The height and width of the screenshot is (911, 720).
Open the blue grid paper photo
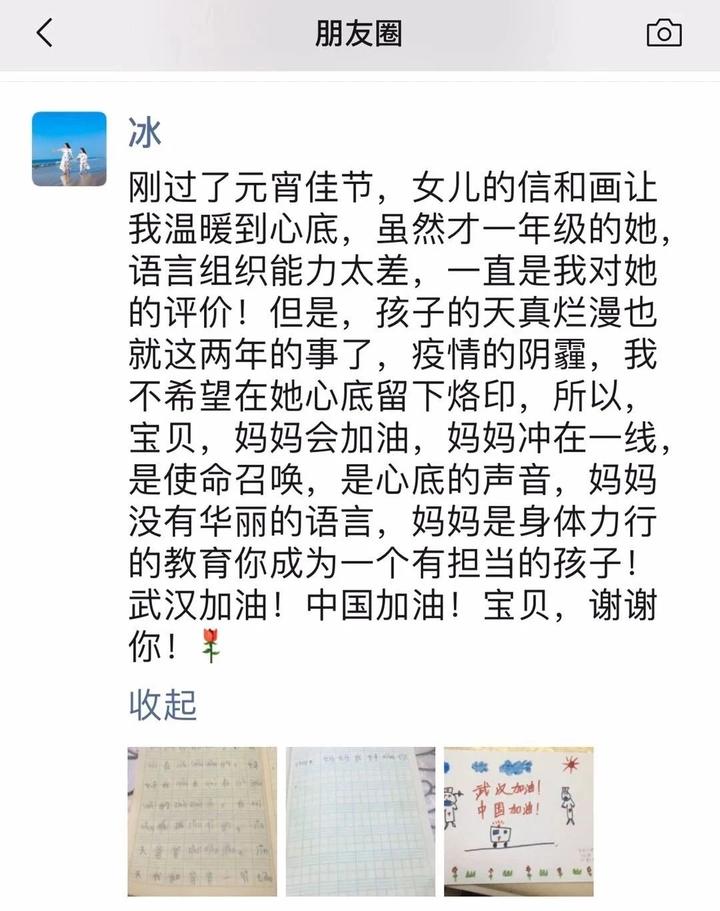[360, 821]
